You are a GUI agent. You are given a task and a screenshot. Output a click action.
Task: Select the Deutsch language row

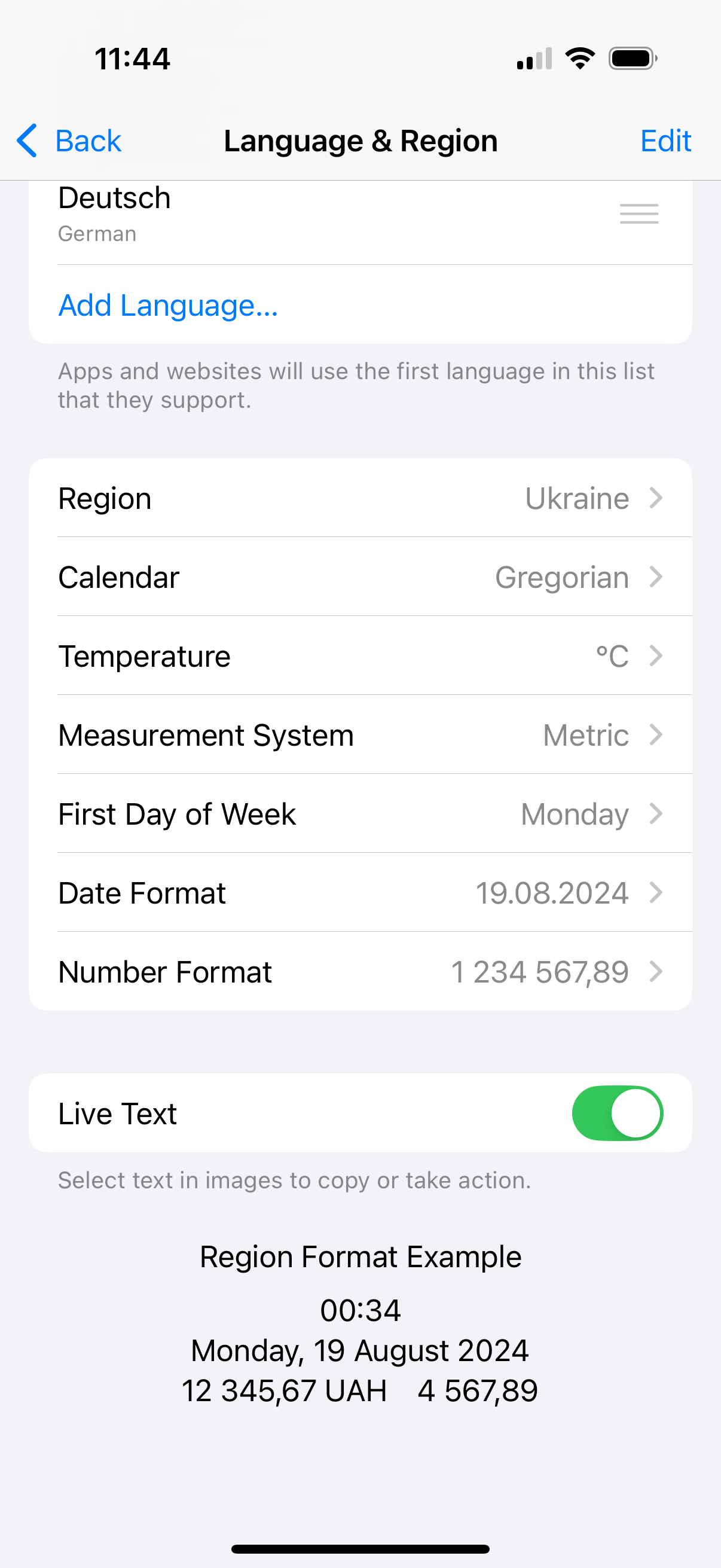[x=243, y=214]
